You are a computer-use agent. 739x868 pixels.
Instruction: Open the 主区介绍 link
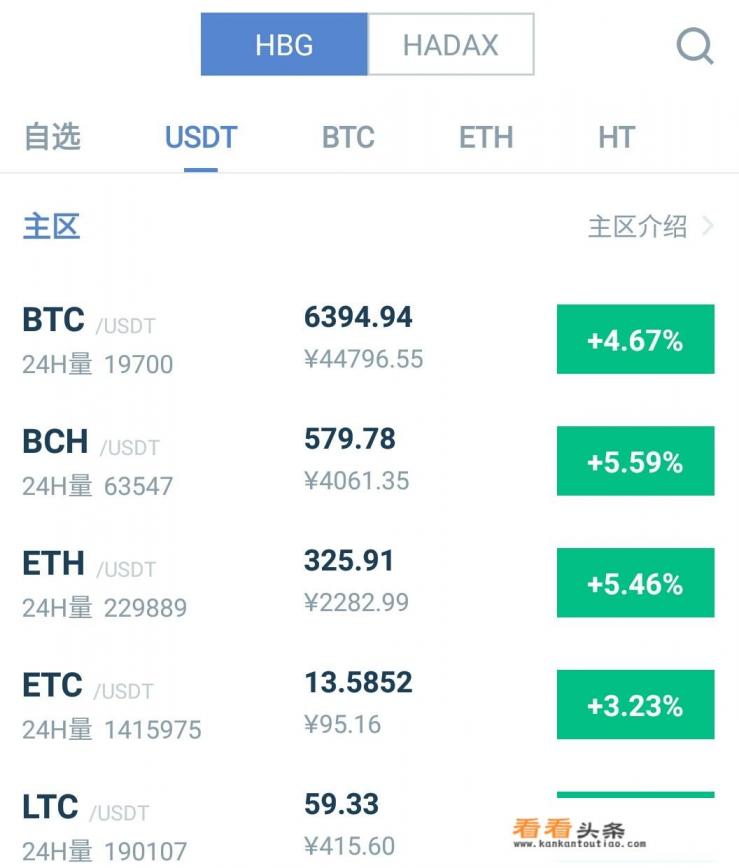click(x=650, y=226)
